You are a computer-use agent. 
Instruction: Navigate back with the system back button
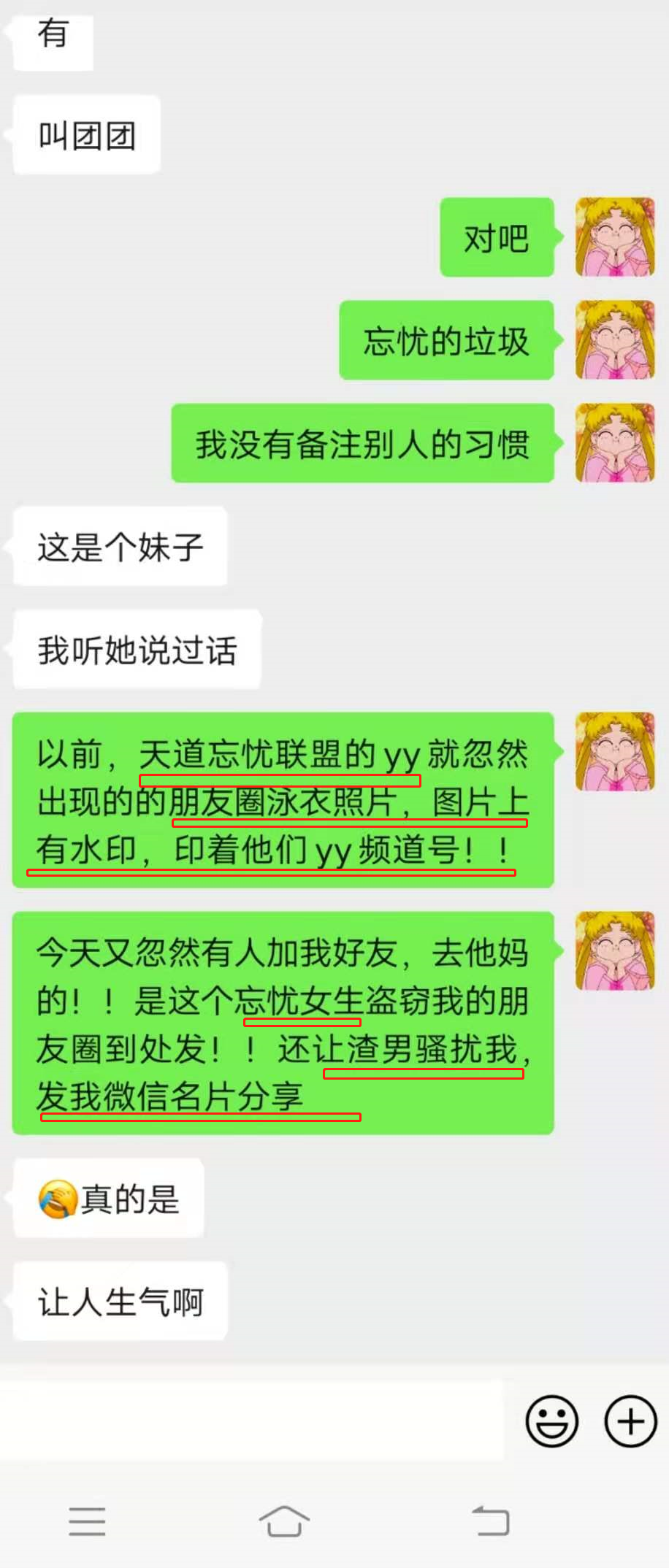point(490,1521)
